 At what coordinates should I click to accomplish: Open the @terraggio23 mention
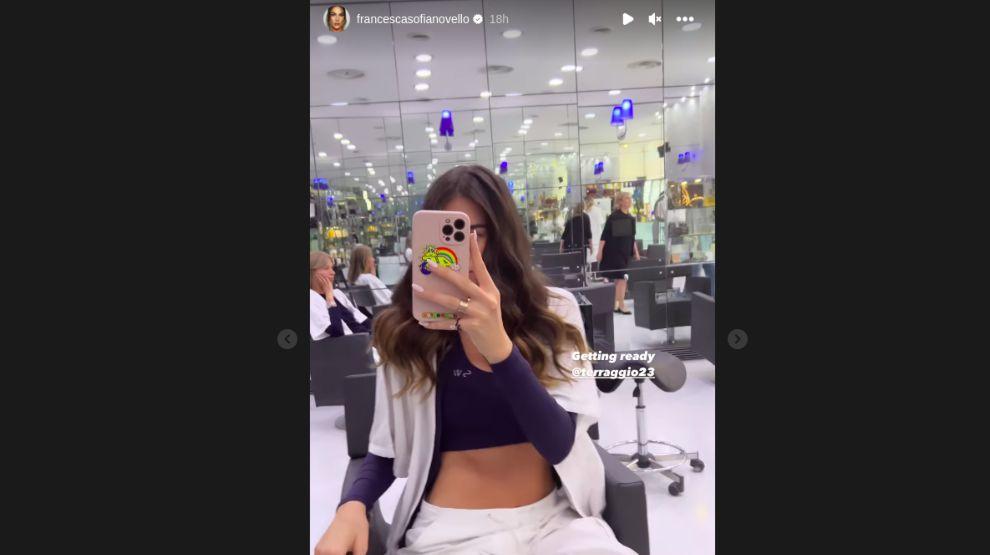coord(613,372)
